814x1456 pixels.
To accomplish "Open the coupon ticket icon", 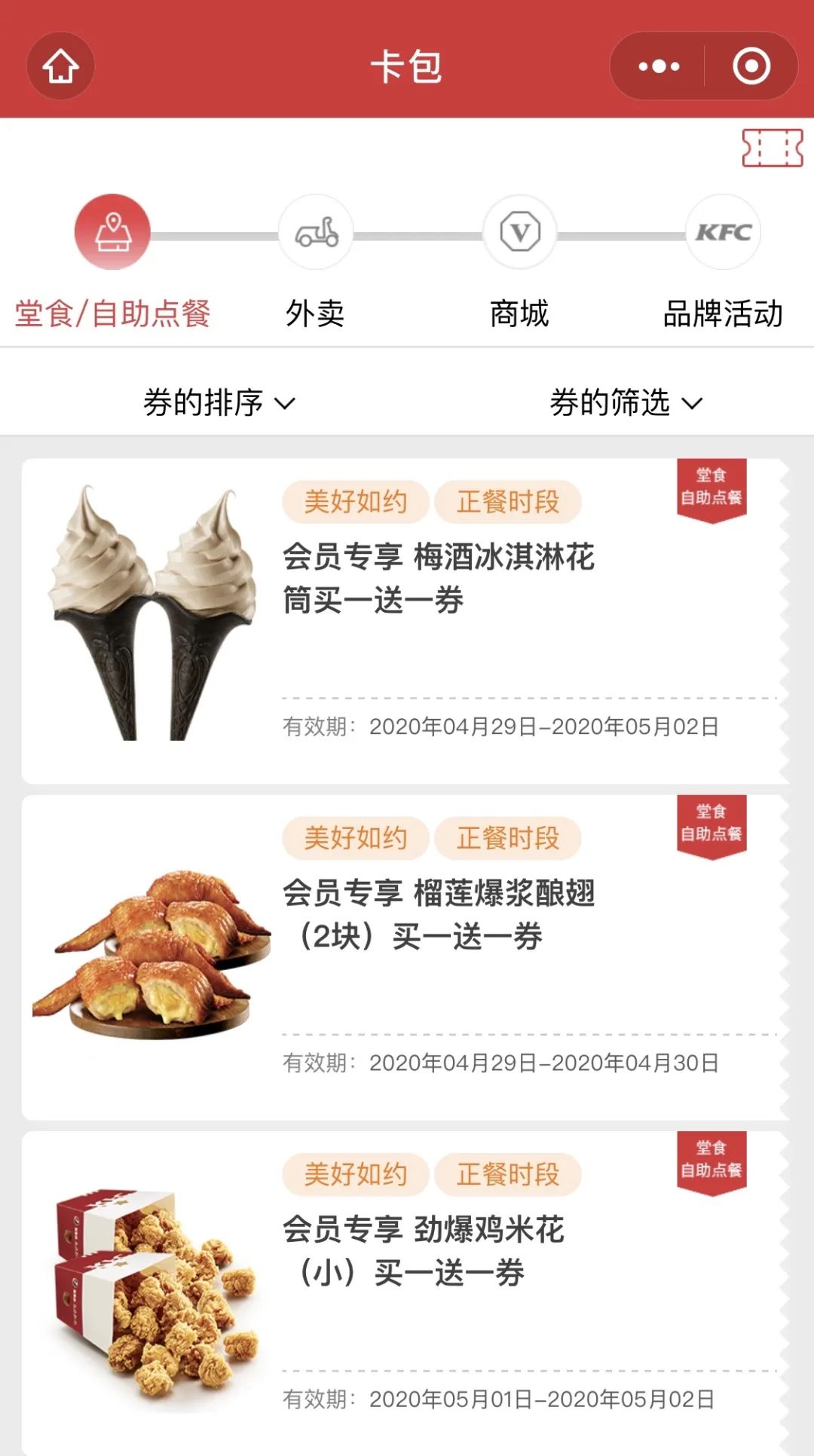I will pos(772,148).
